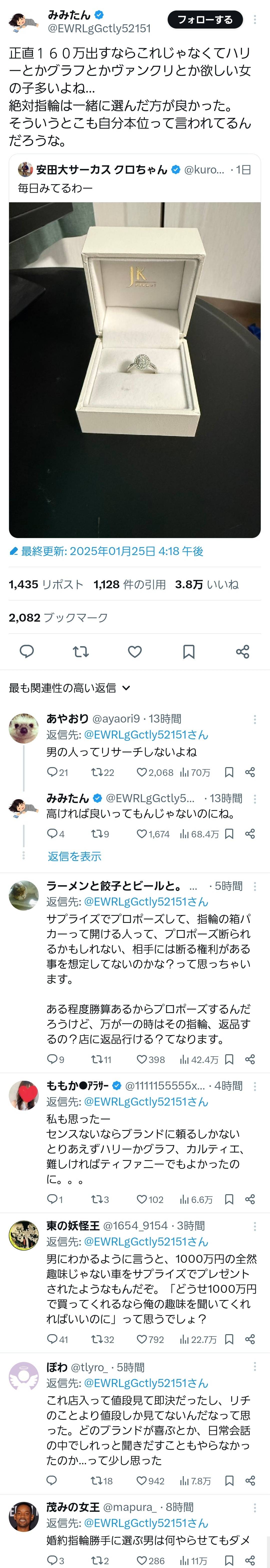Image resolution: width=270 pixels, height=1568 pixels.
Task: Repost the main post
Action: click(80, 652)
